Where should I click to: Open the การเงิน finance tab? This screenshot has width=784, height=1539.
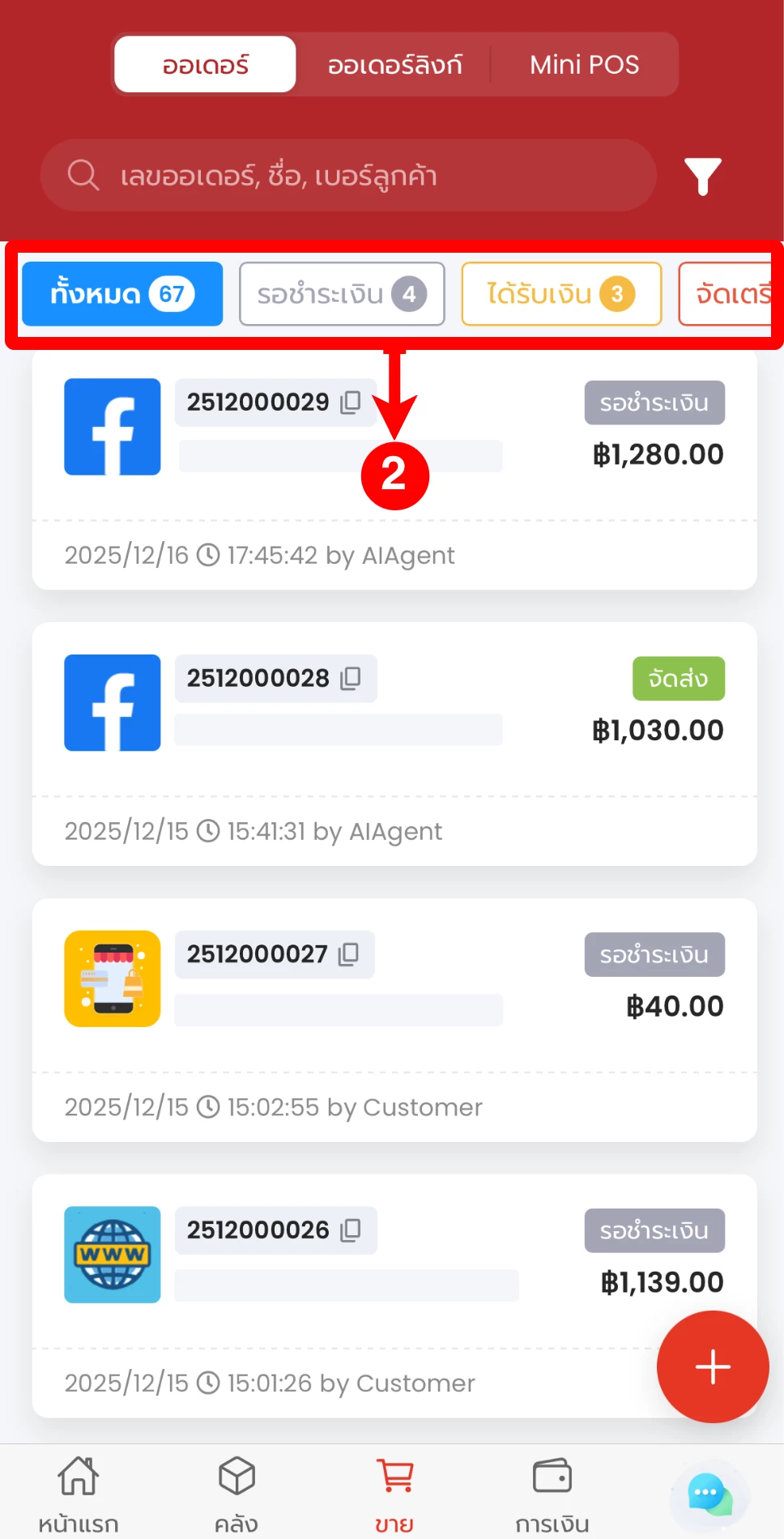(x=552, y=1492)
